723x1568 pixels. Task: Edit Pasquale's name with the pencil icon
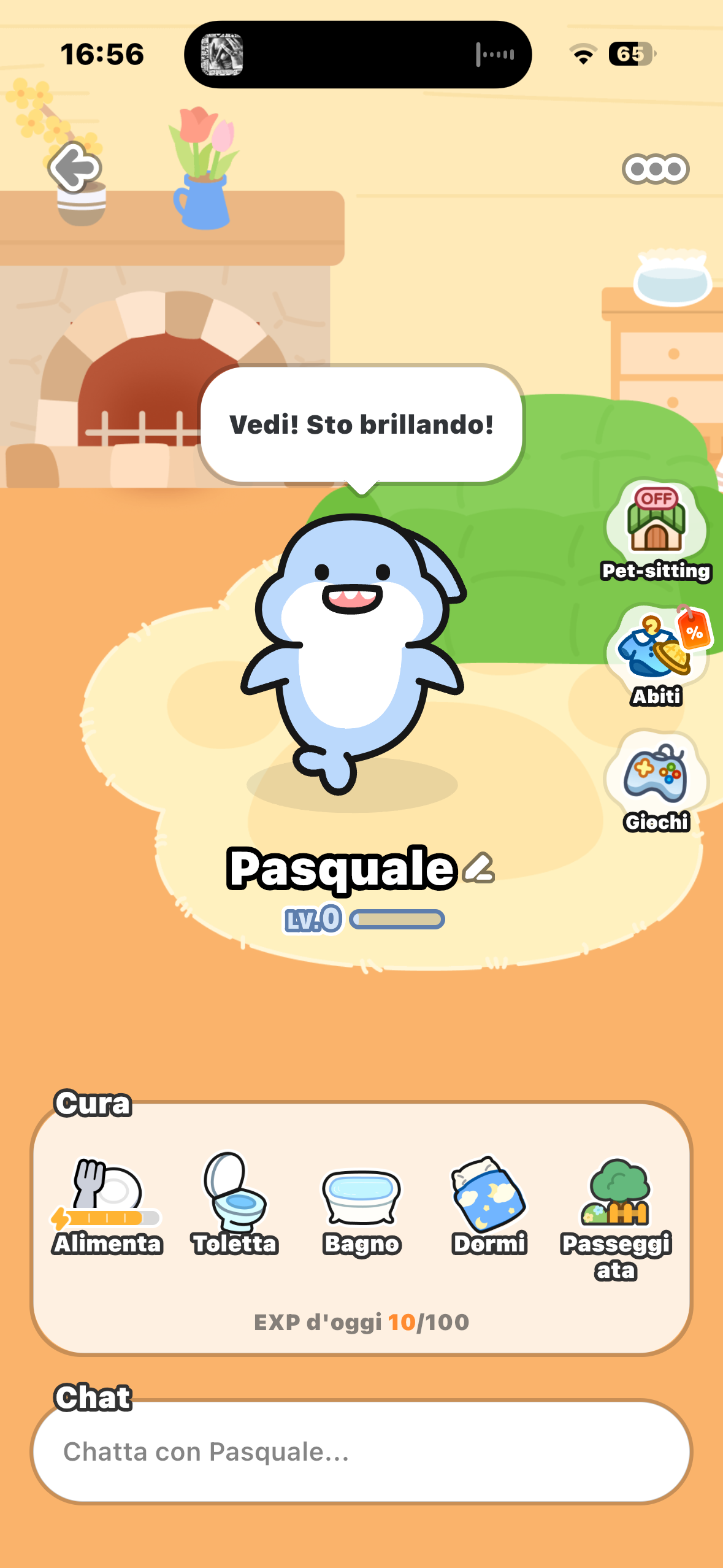pos(479,867)
